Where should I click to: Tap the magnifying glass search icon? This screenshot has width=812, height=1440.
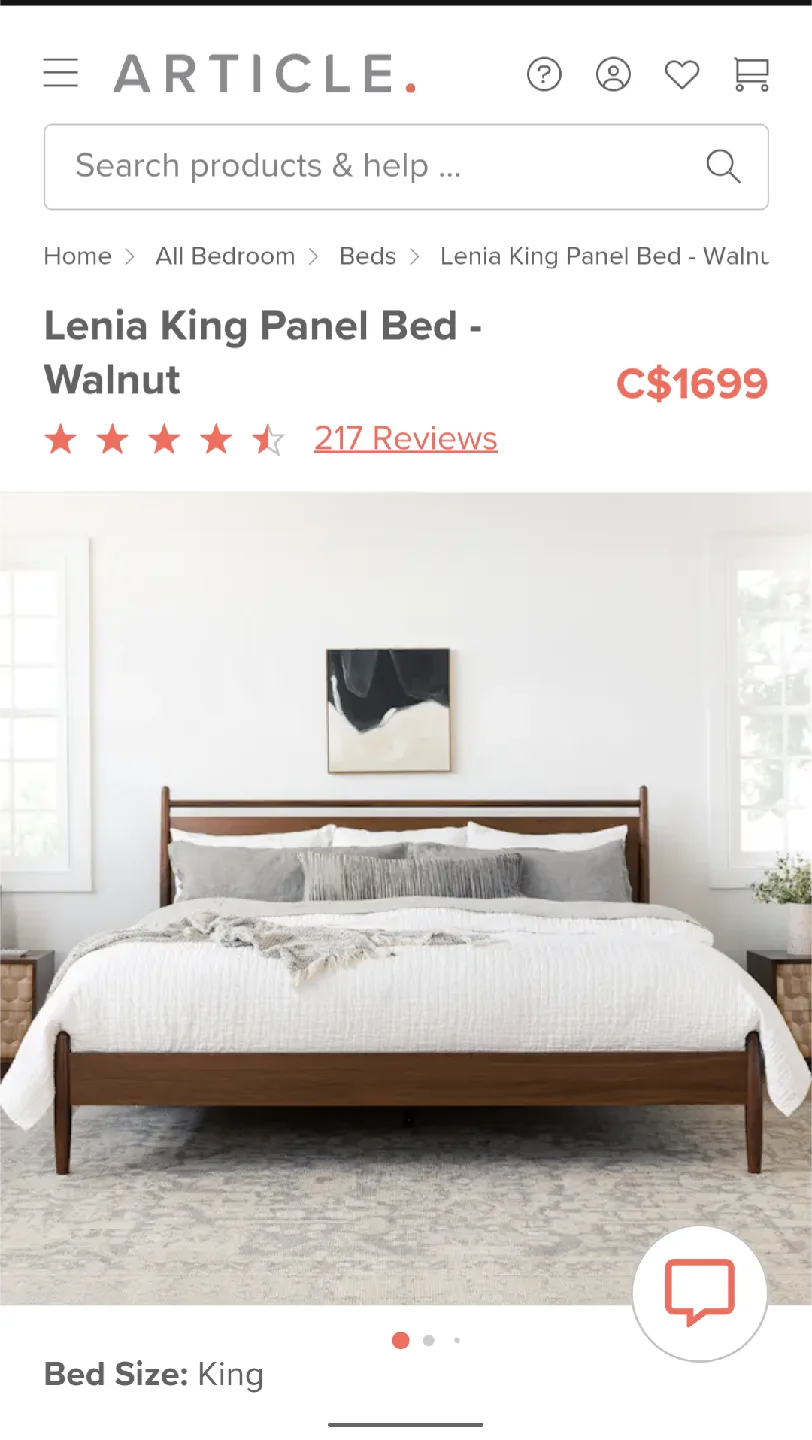(723, 166)
